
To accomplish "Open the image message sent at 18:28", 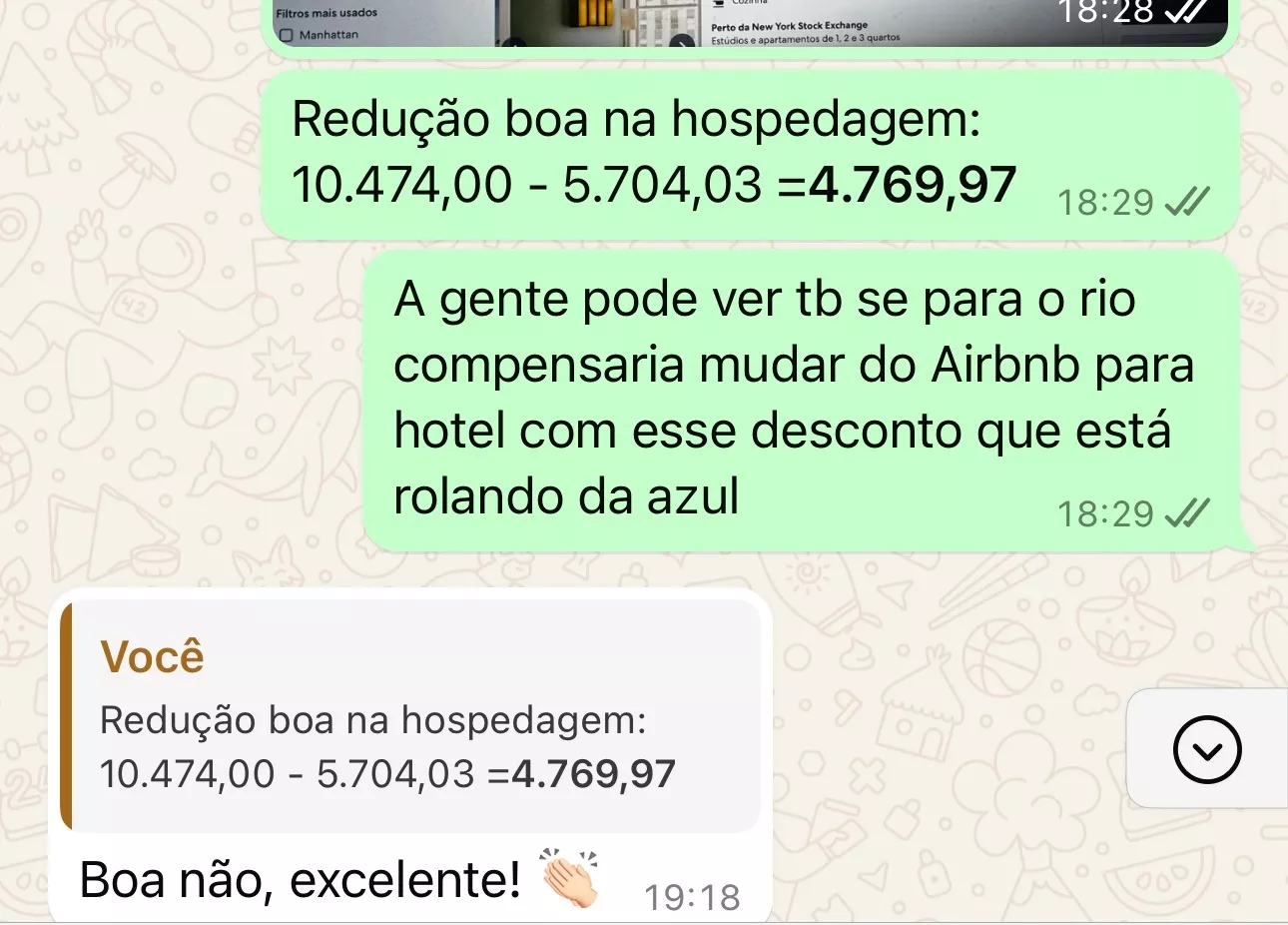I will click(749, 24).
